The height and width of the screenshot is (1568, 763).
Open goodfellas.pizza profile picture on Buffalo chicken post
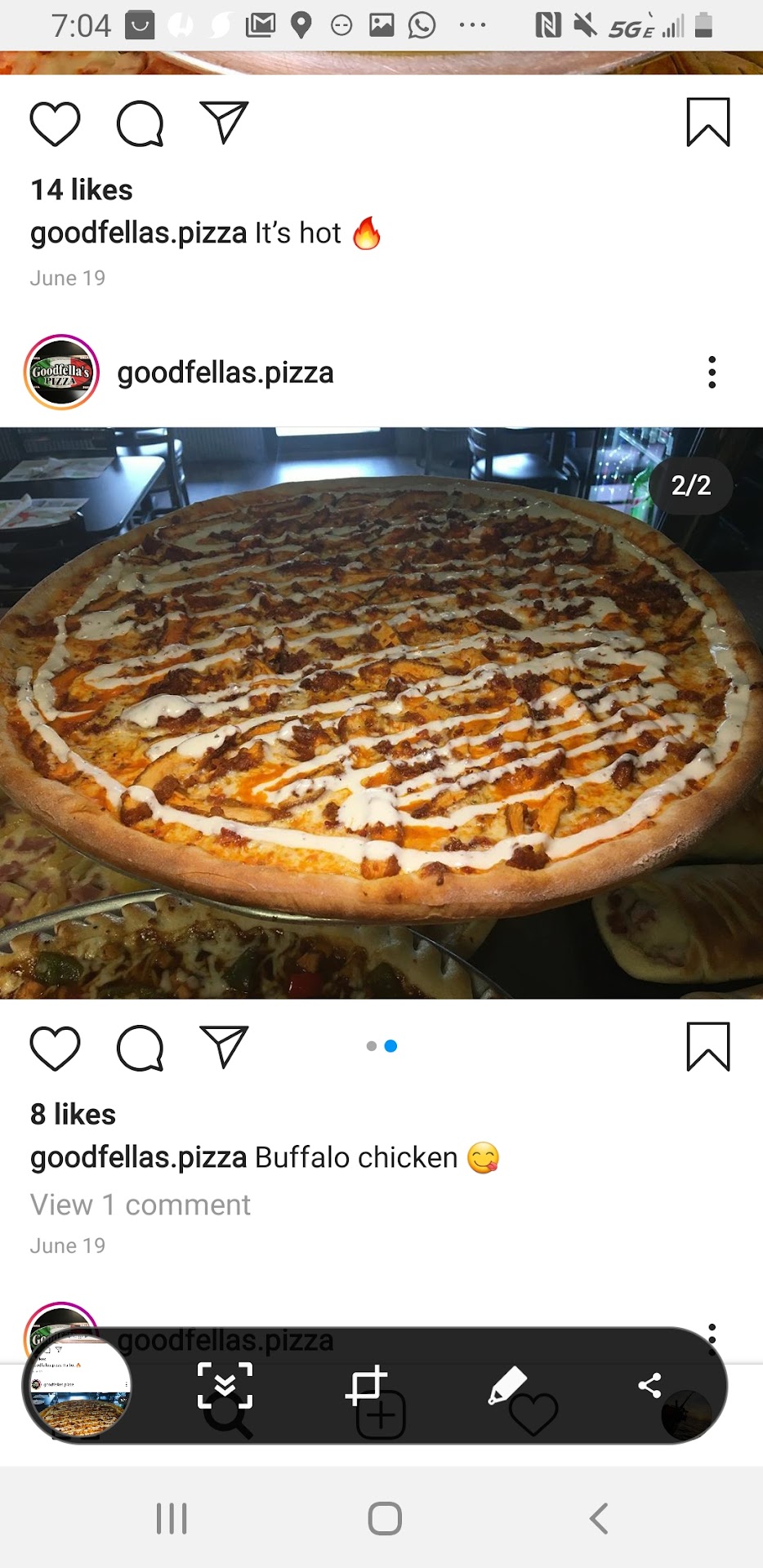tap(61, 372)
